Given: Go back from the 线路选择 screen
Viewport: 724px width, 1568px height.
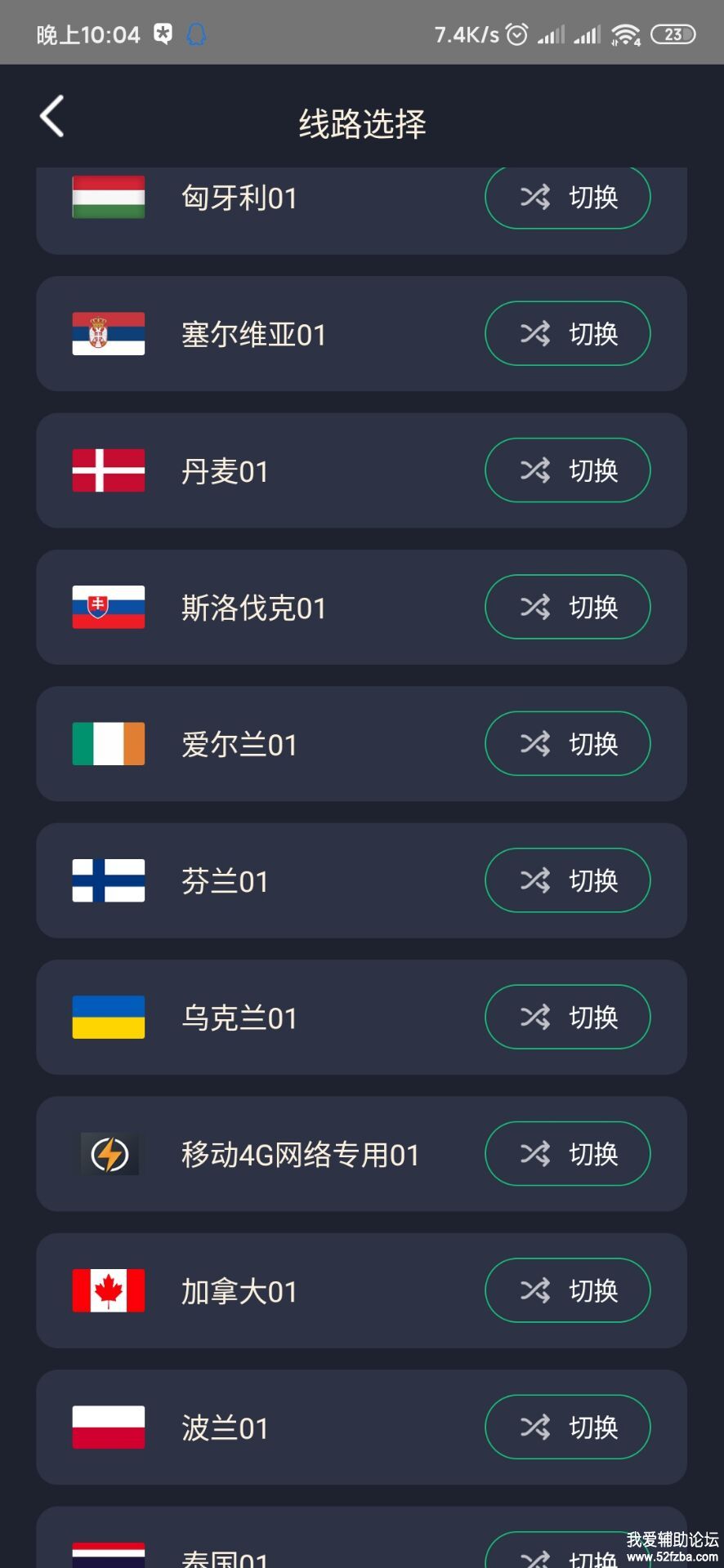Looking at the screenshot, I should pos(52,117).
